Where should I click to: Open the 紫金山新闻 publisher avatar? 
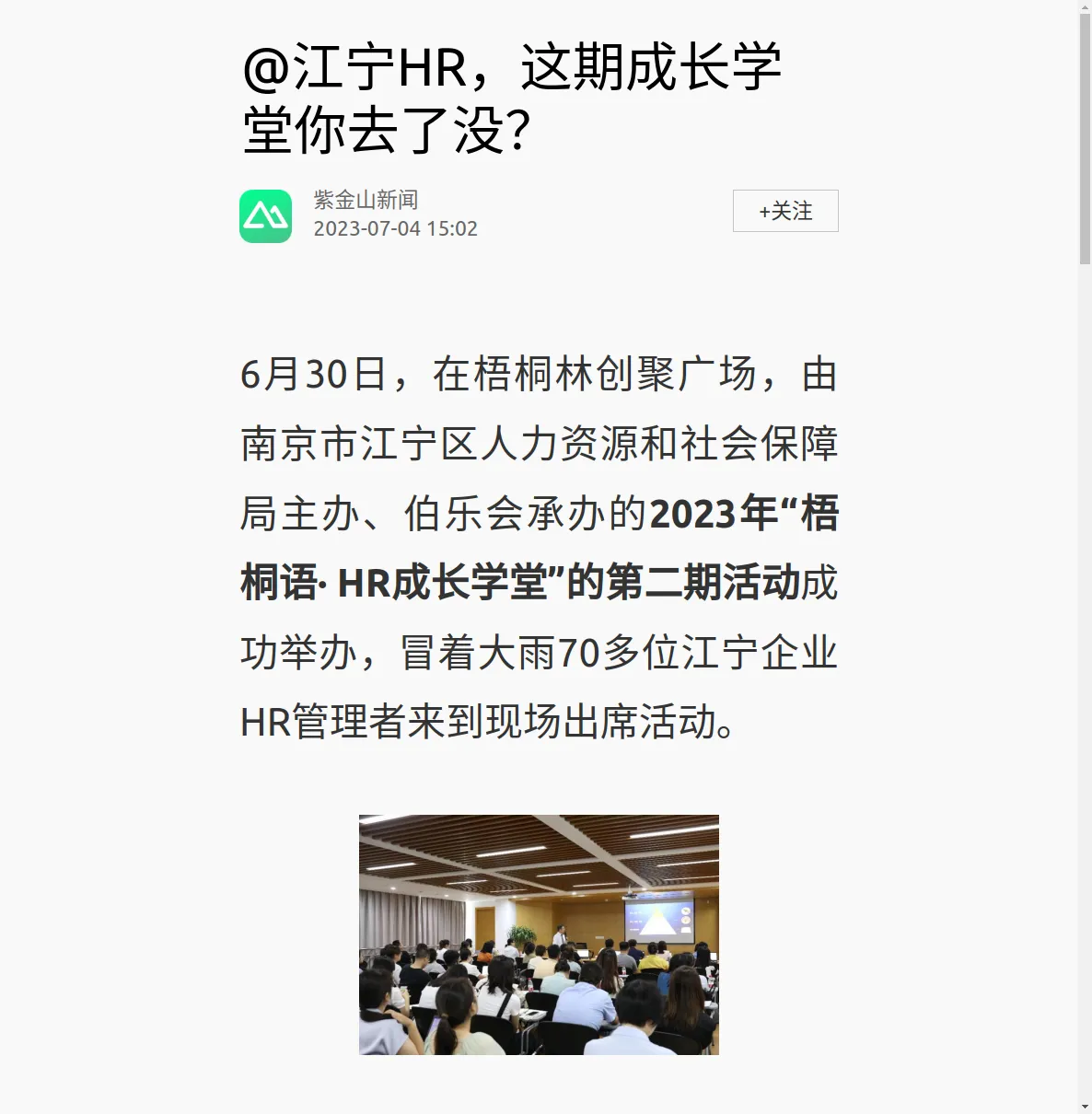(x=266, y=216)
